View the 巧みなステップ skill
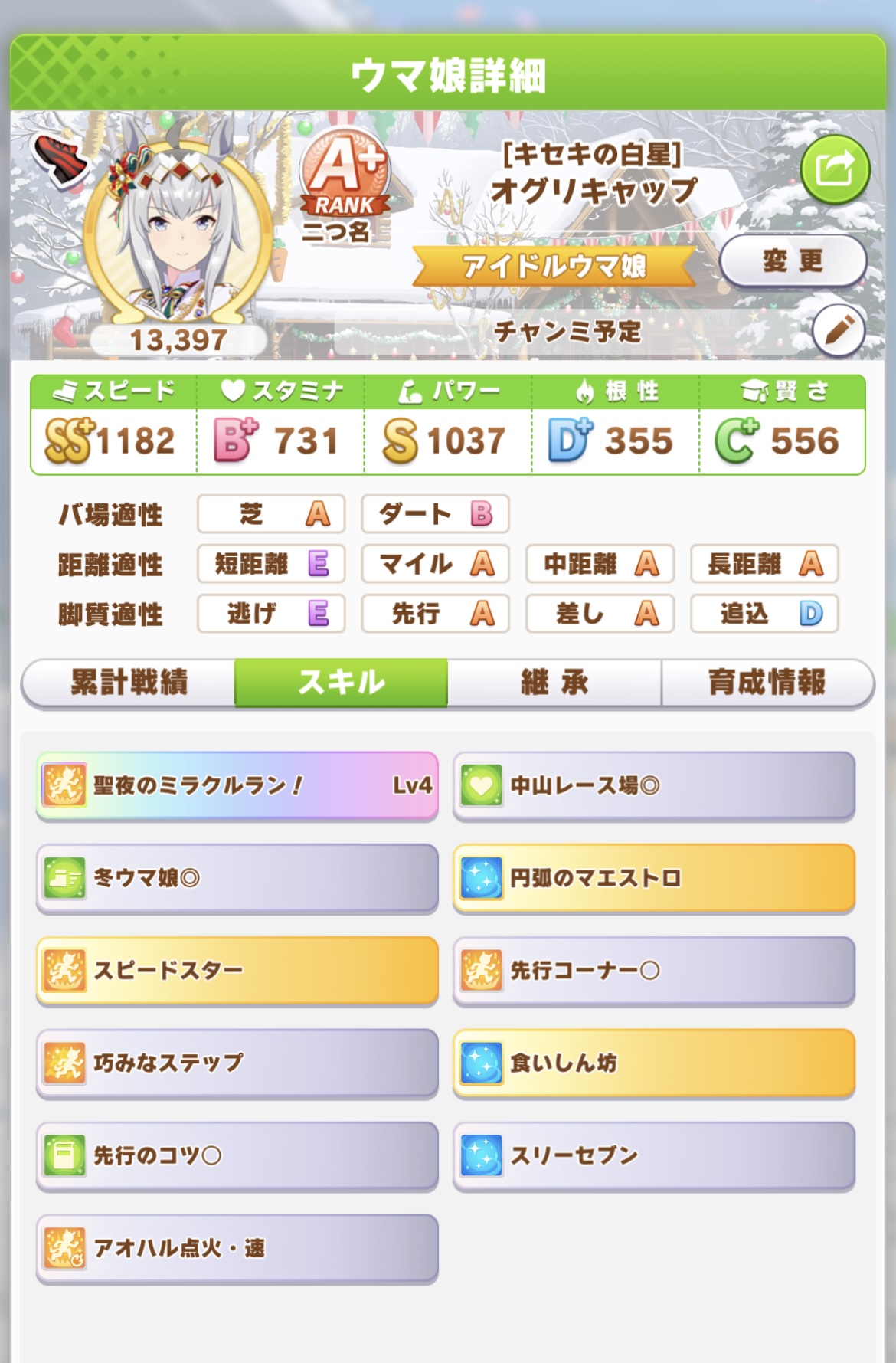The width and height of the screenshot is (896, 1363). tap(237, 1063)
